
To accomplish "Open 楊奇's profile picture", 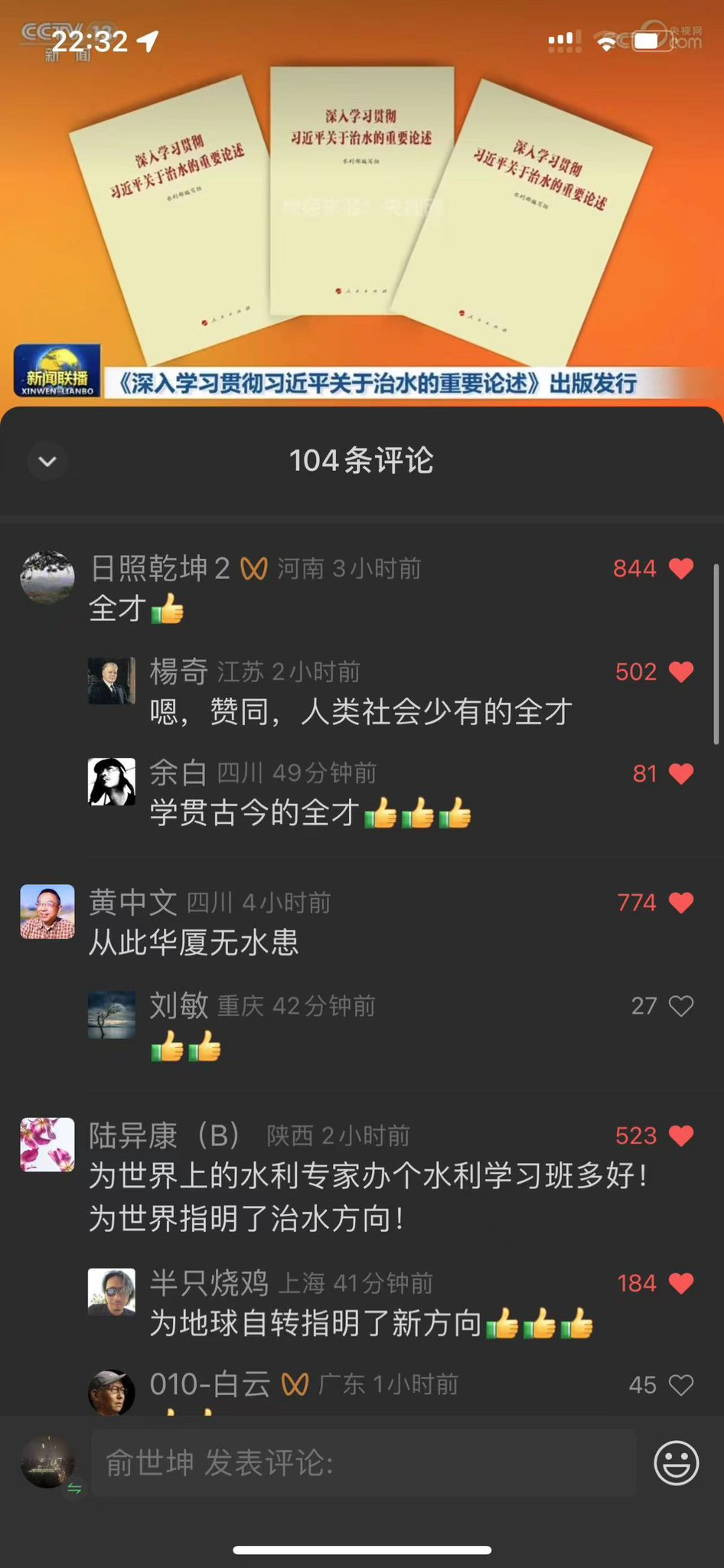I will (x=112, y=681).
